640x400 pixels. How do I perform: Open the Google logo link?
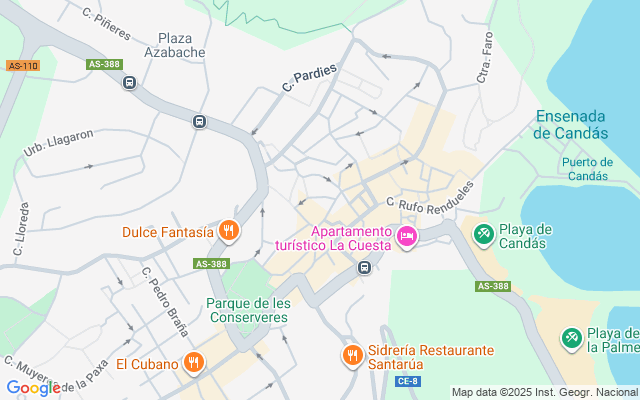(32, 388)
